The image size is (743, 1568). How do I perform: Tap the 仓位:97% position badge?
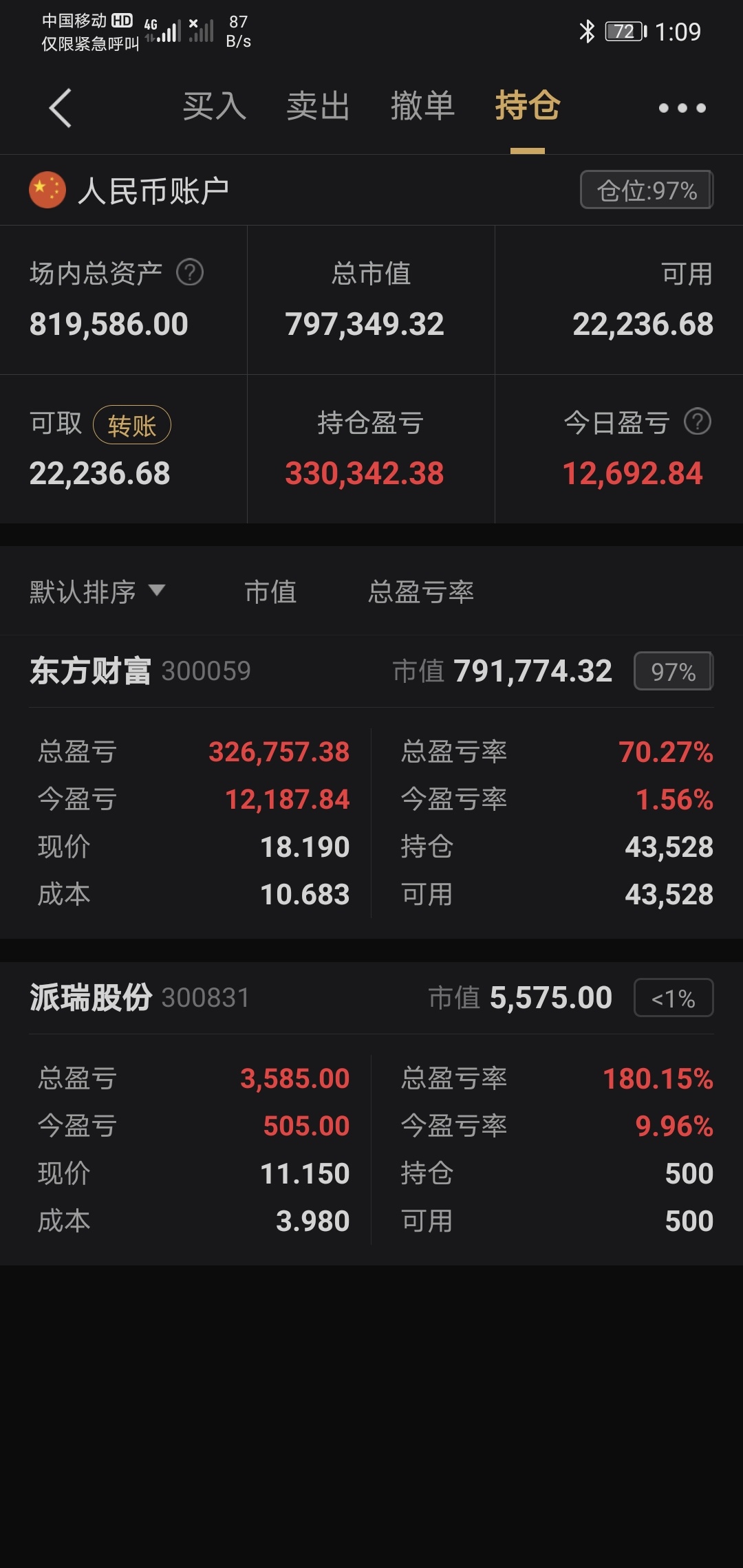point(645,190)
